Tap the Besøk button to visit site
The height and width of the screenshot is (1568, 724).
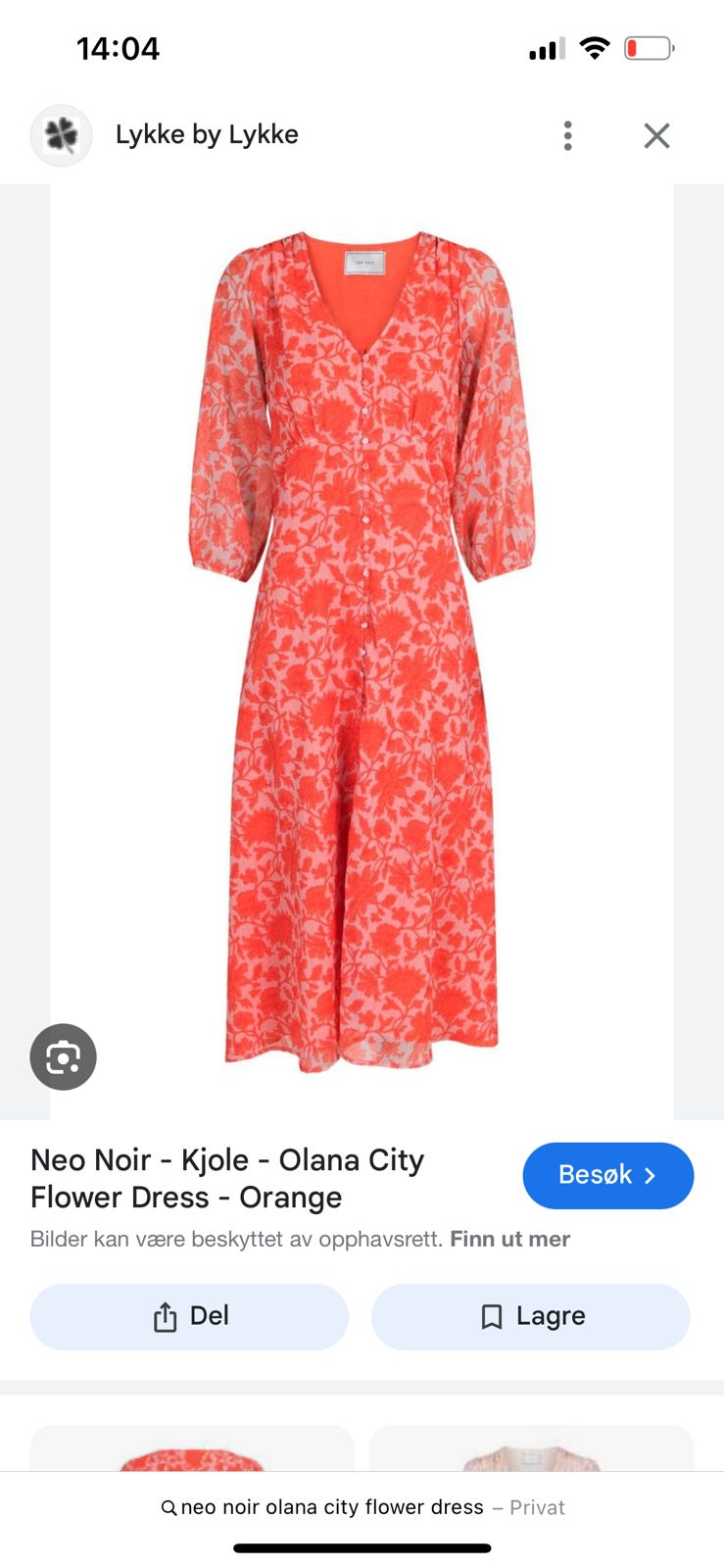tap(607, 1175)
